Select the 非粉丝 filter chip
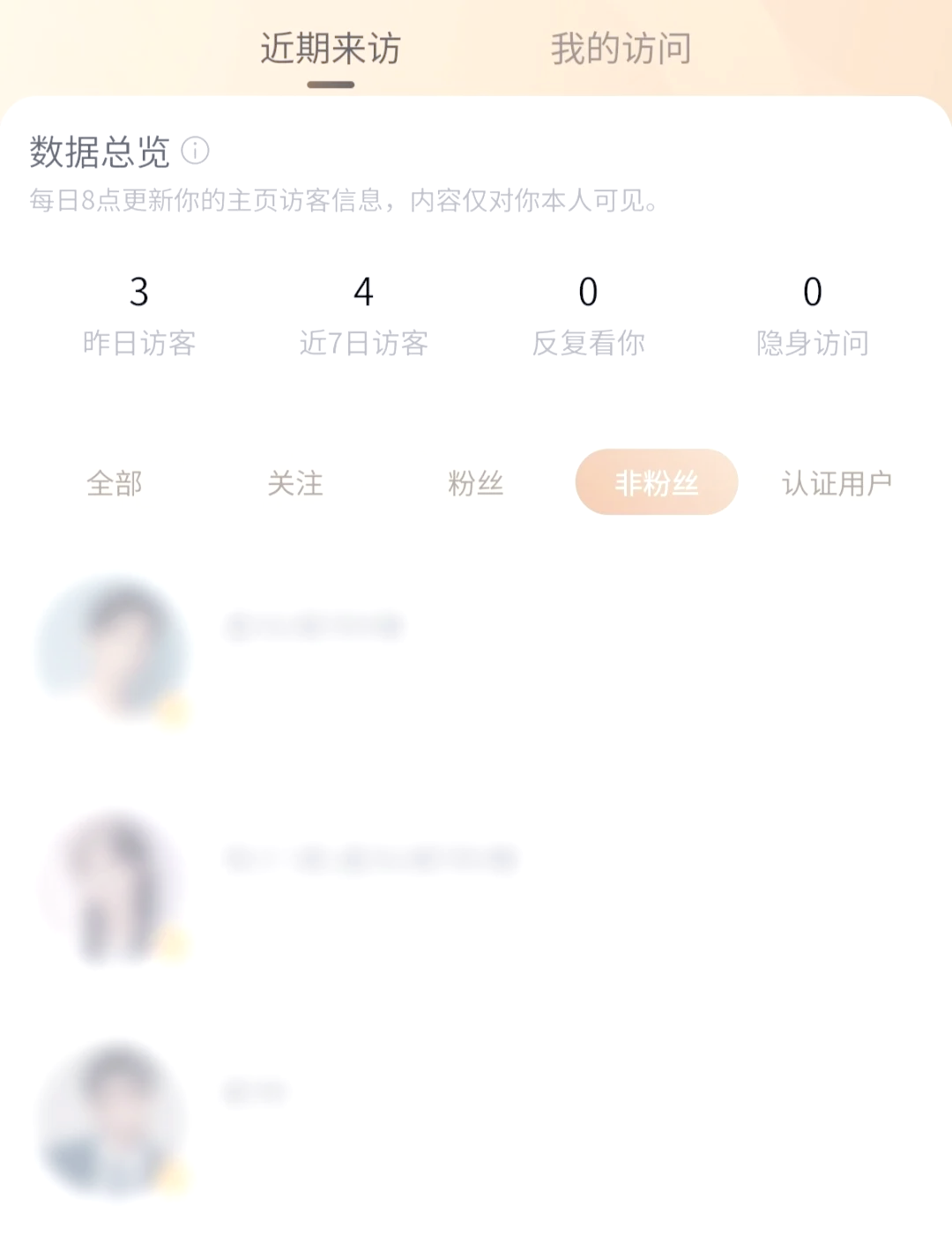The image size is (952, 1243). 656,482
